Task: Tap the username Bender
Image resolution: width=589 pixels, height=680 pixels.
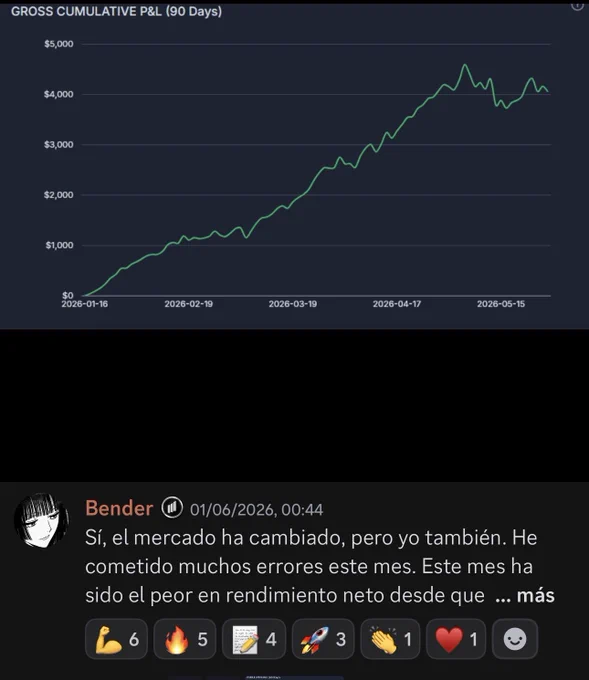Action: [119, 508]
